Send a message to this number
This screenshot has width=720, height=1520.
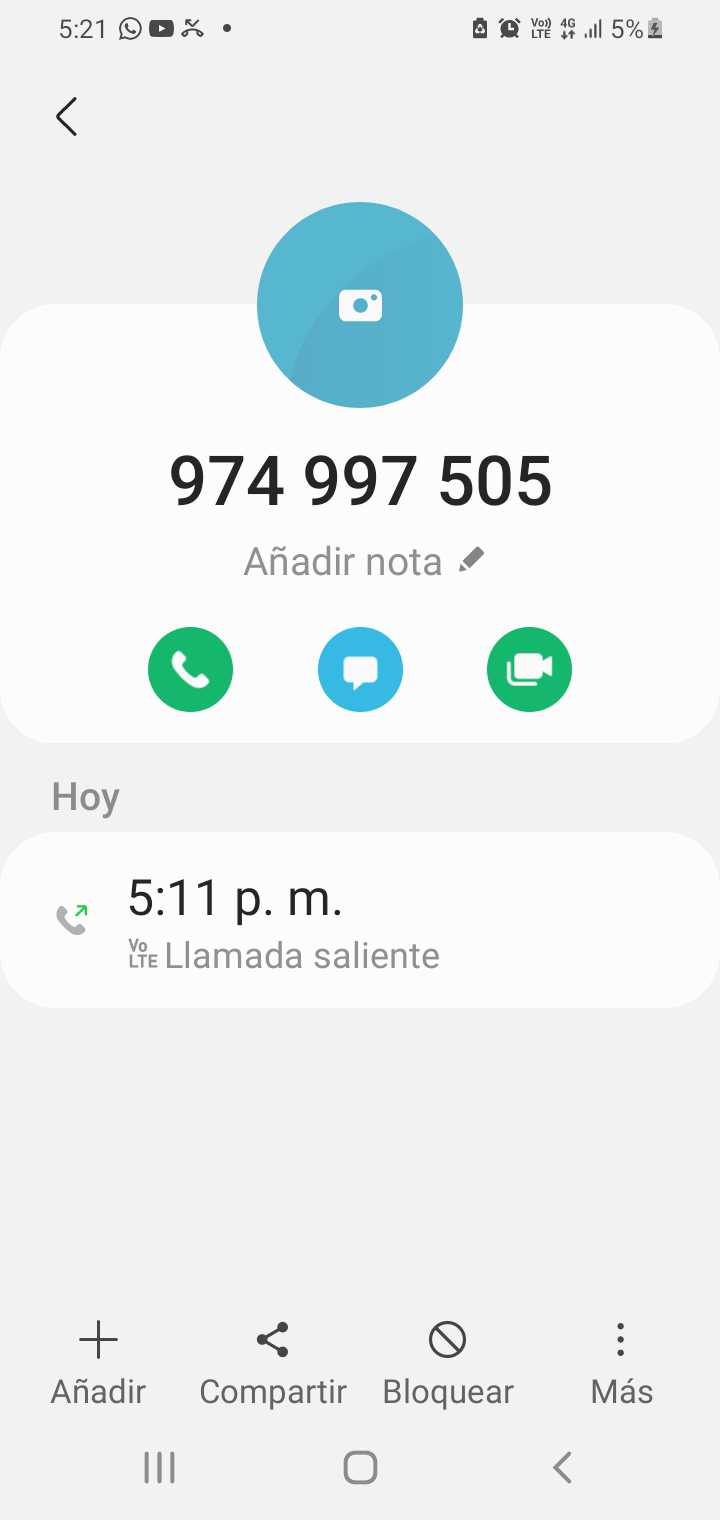360,670
